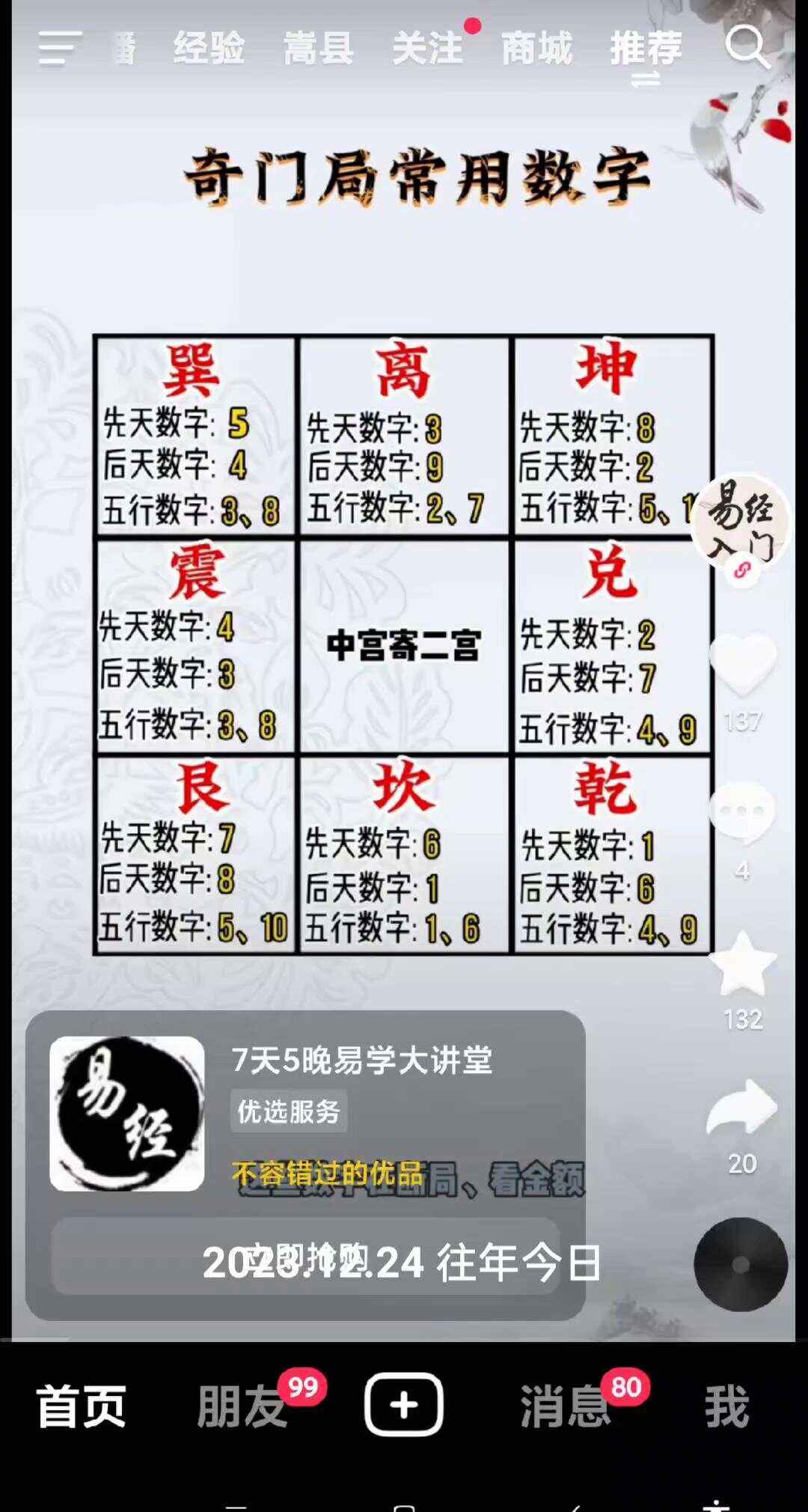Open the 商城 top tab
Screen dimensions: 808x1512
pos(536,48)
